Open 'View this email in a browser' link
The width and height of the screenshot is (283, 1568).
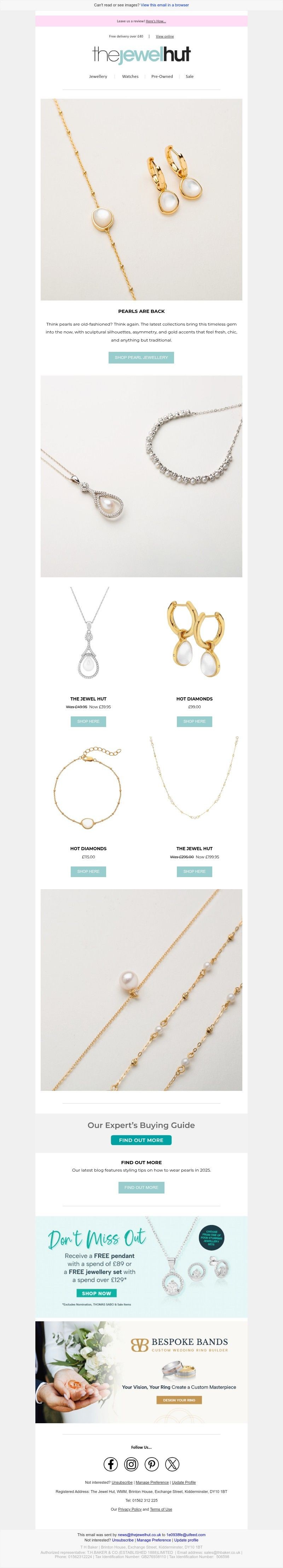tap(164, 5)
